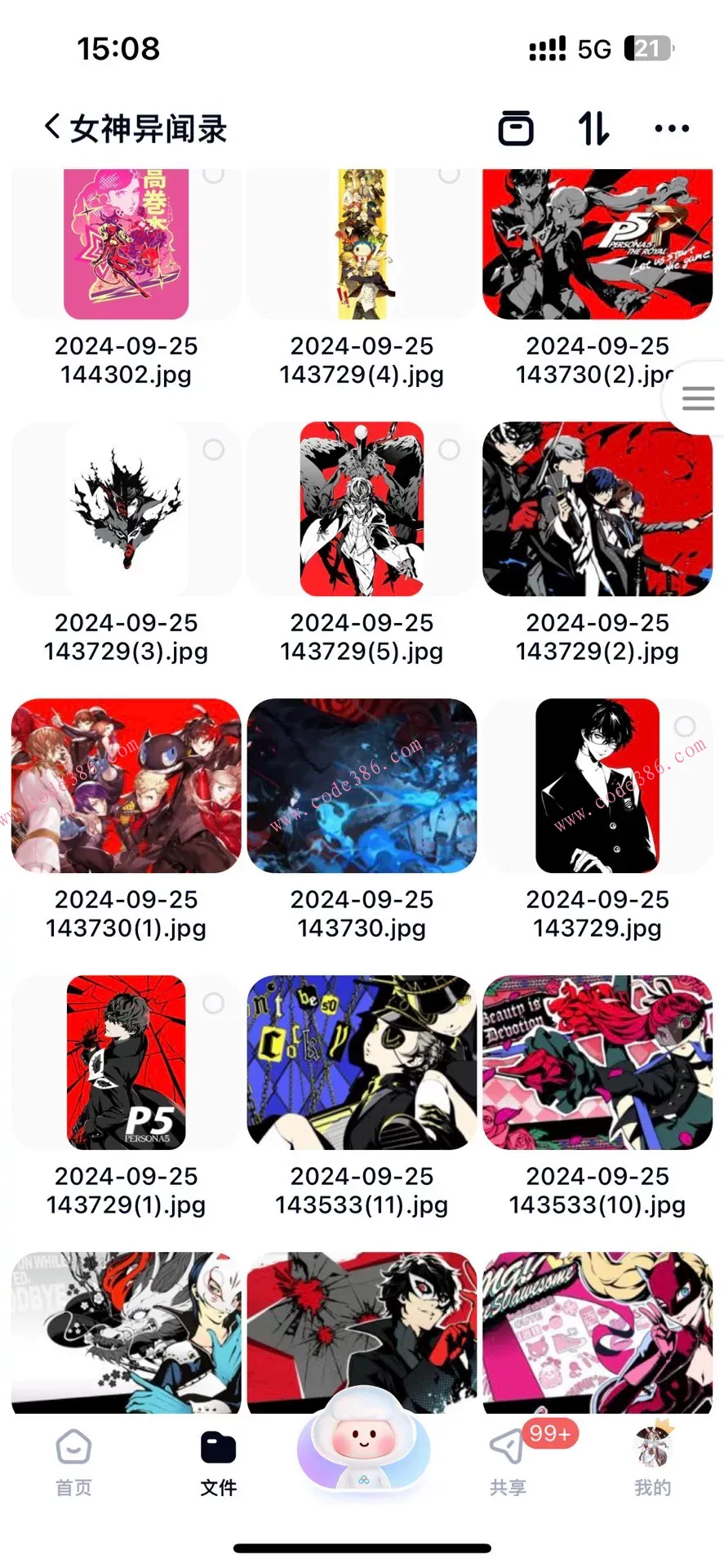Open image 2024-09-25 143730.jpg
This screenshot has width=724, height=1568.
(362, 786)
